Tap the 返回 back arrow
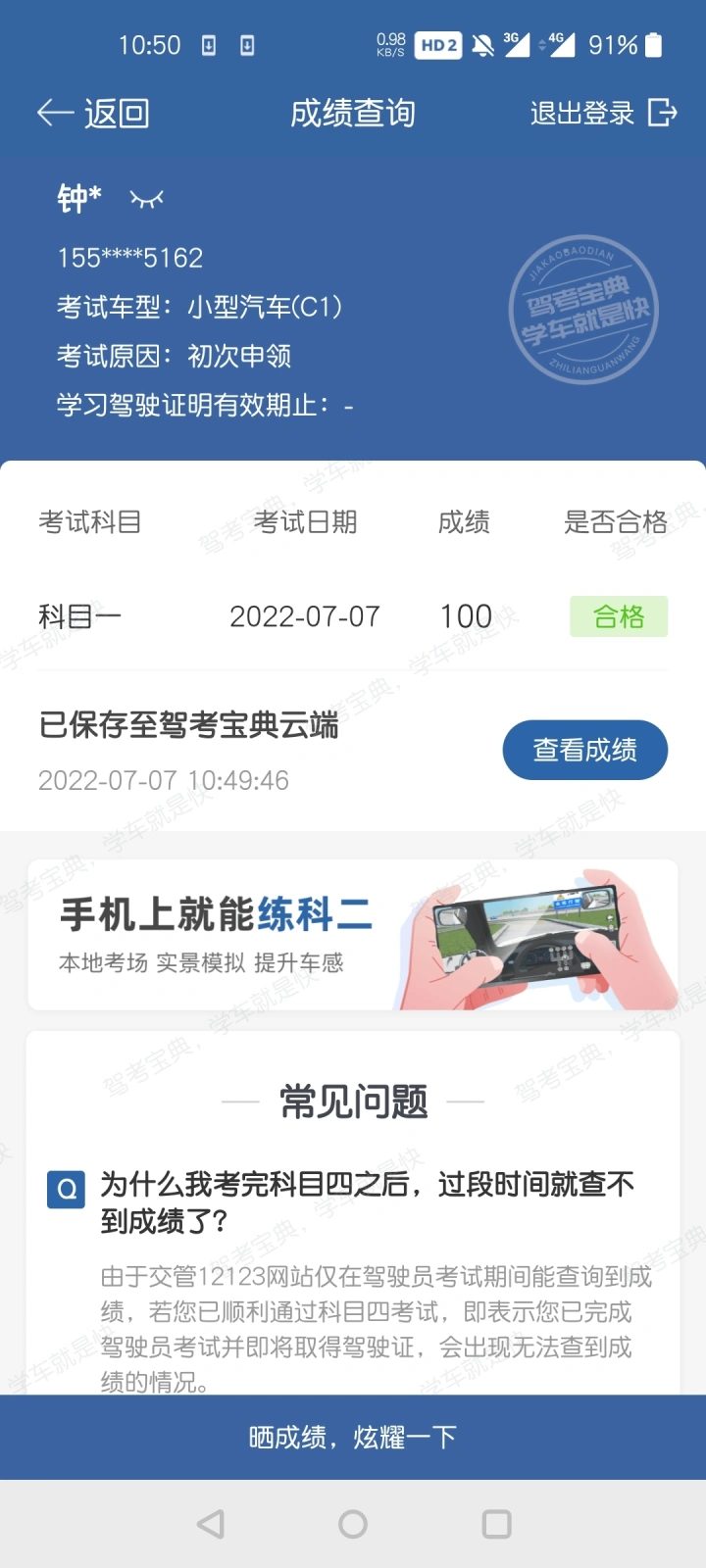The image size is (706, 1568). pyautogui.click(x=93, y=114)
